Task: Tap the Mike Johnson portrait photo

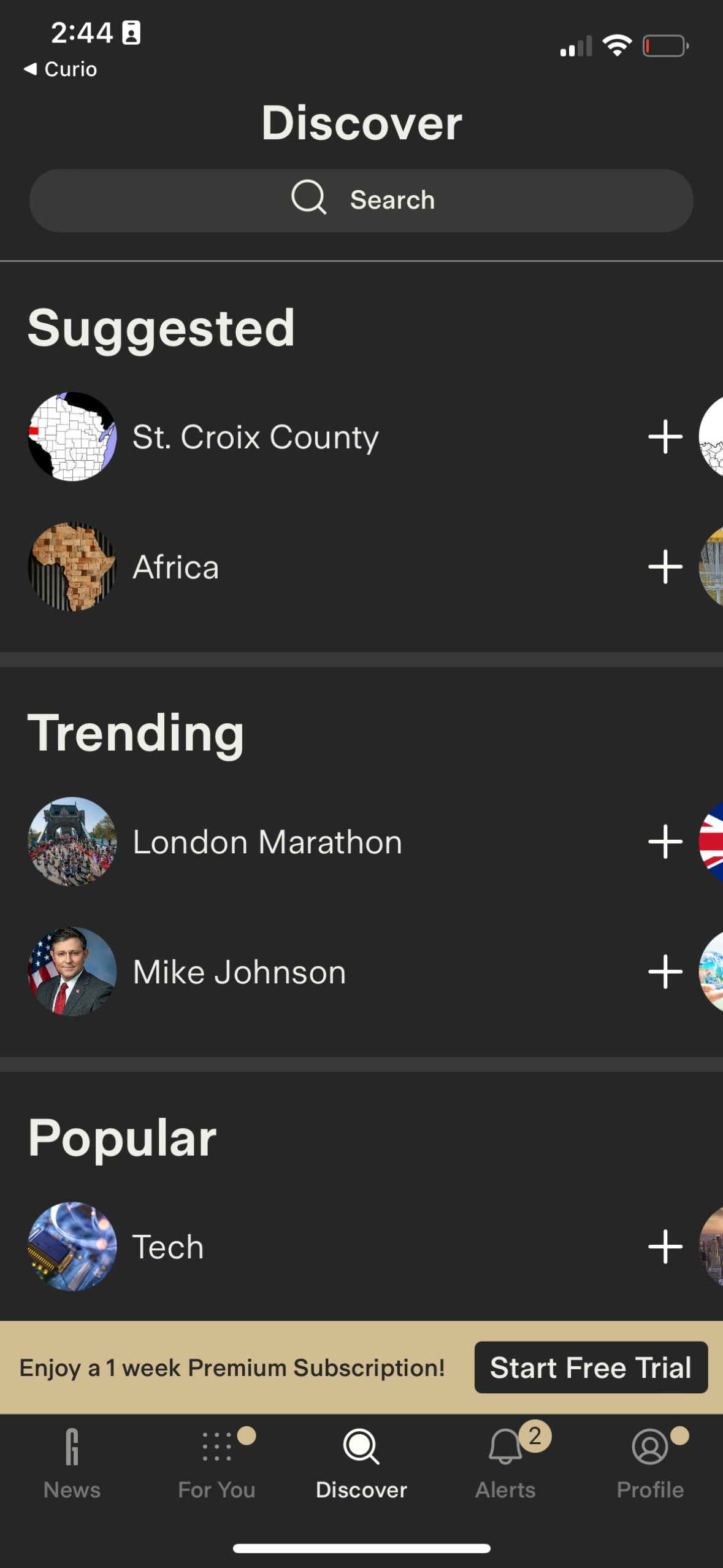Action: tap(72, 971)
